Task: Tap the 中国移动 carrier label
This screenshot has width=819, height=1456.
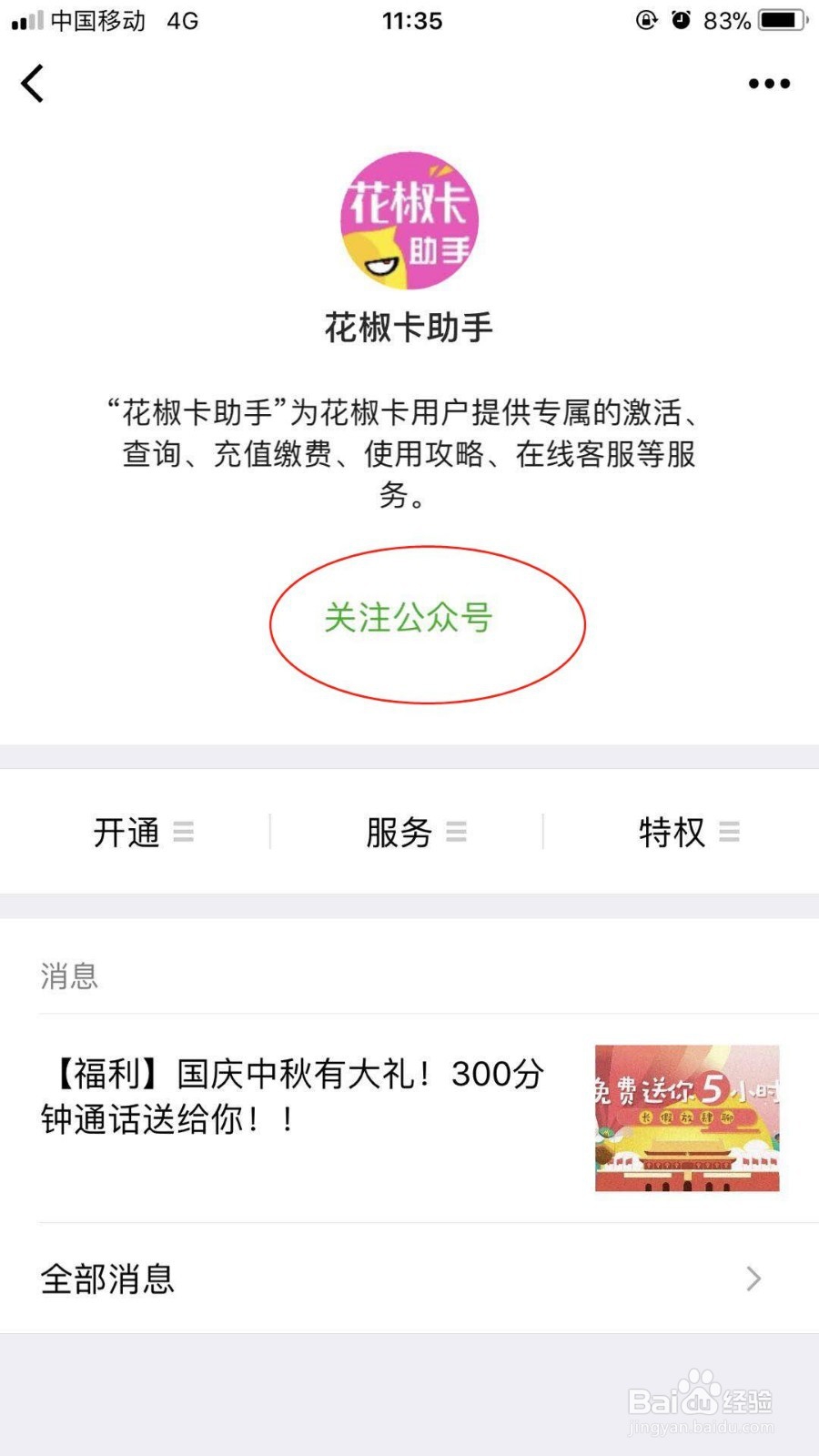Action: pyautogui.click(x=96, y=20)
